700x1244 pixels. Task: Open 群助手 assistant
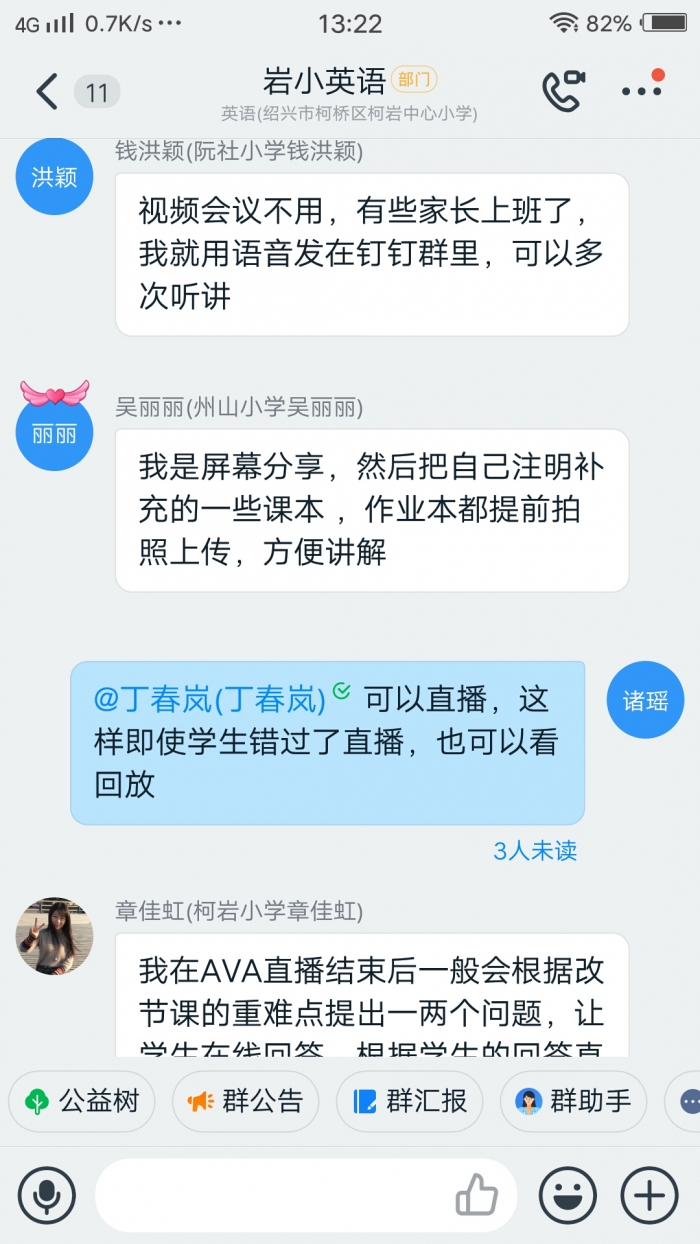pos(573,1101)
